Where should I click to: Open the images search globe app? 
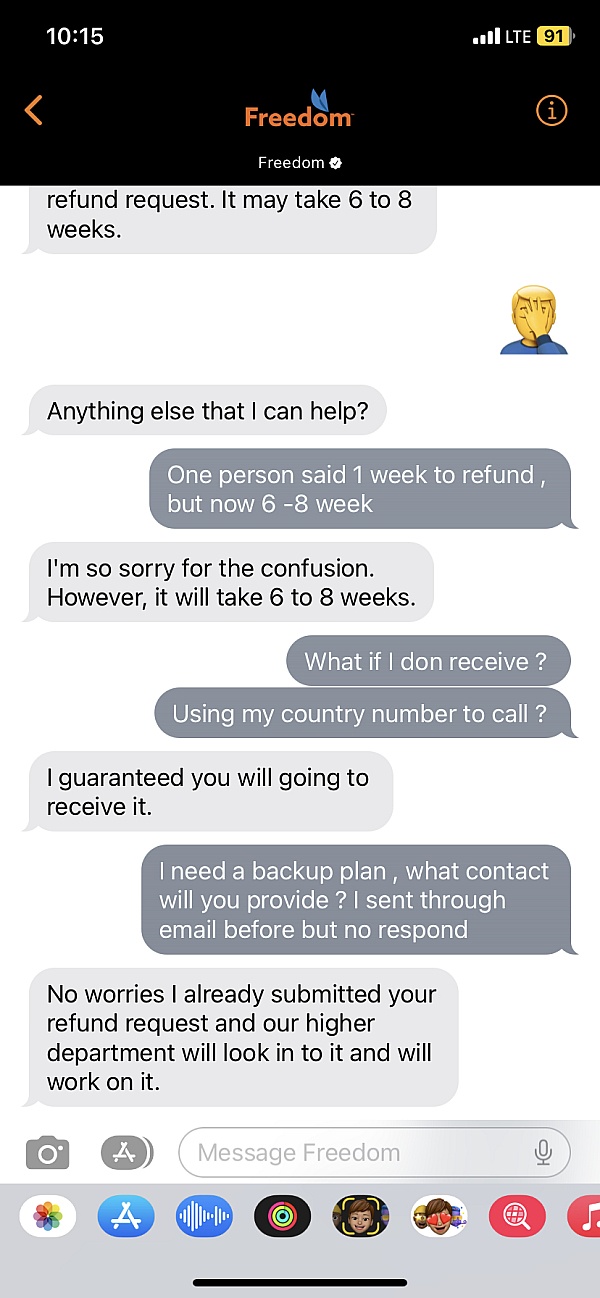point(517,1217)
